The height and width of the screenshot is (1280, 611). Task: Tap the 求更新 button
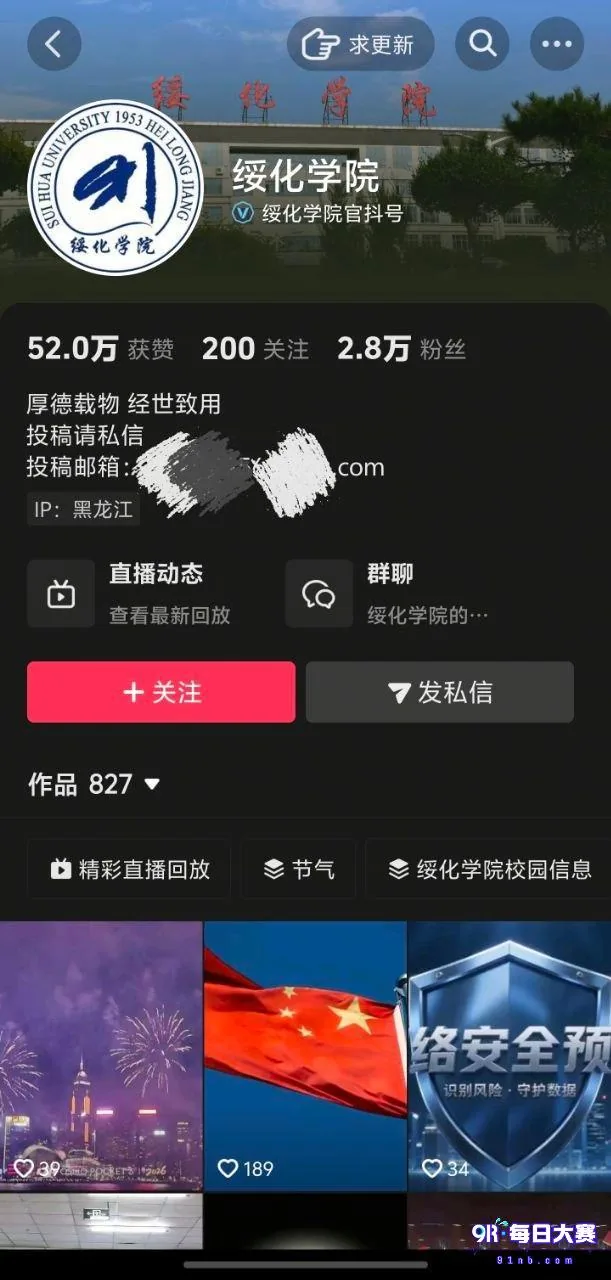[361, 44]
